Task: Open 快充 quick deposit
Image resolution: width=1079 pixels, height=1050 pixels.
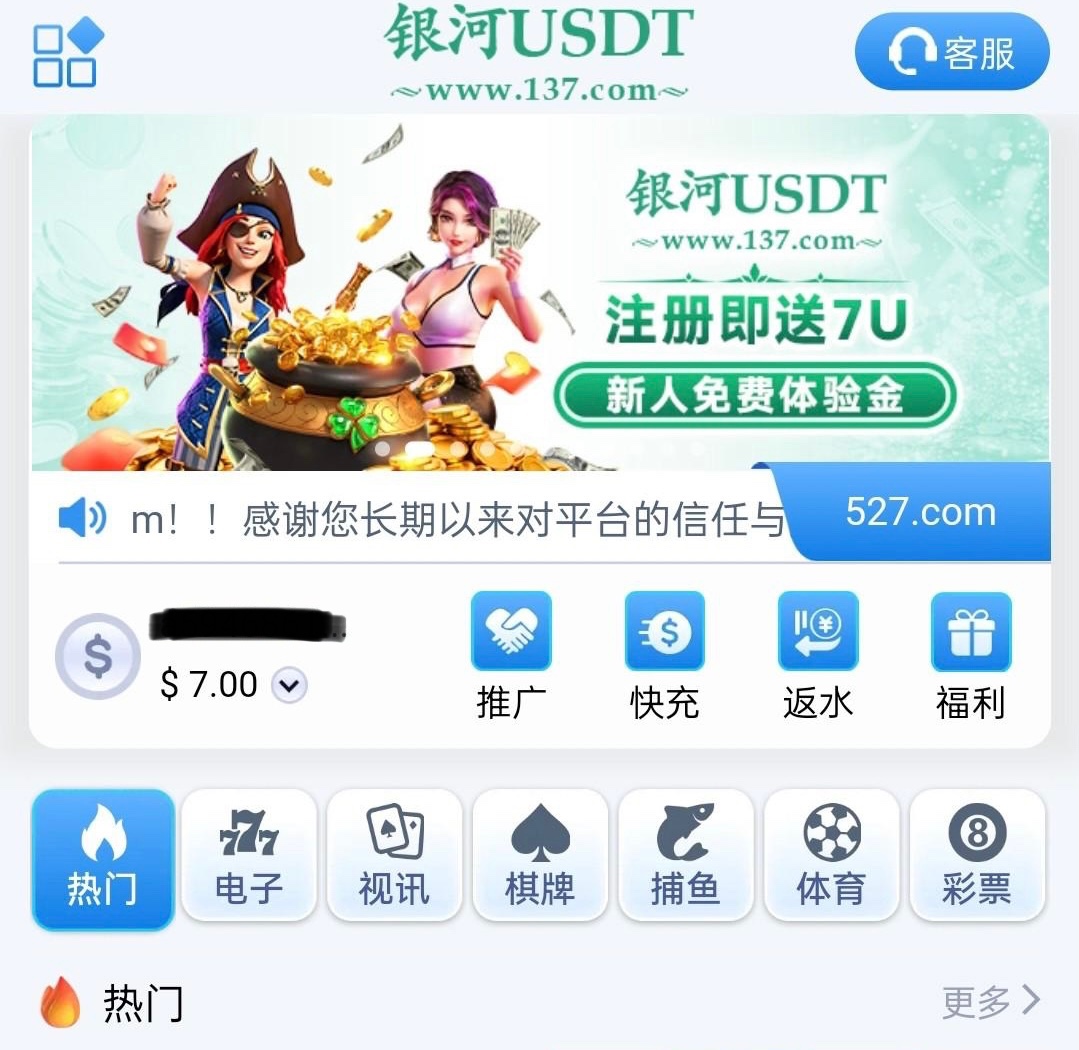Action: pyautogui.click(x=664, y=657)
